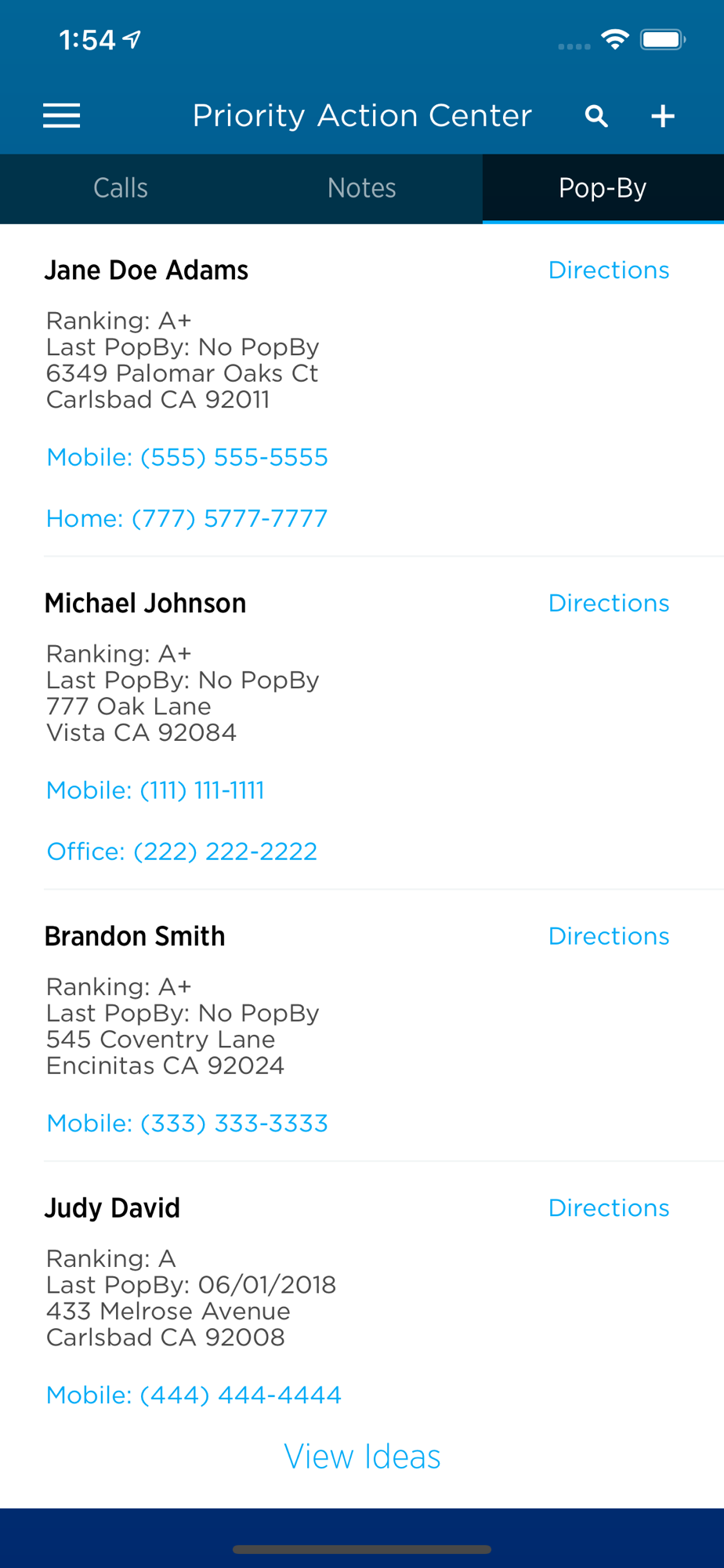This screenshot has width=724, height=1568.
Task: Open Jane Doe Adams' contact entry
Action: coord(147,270)
